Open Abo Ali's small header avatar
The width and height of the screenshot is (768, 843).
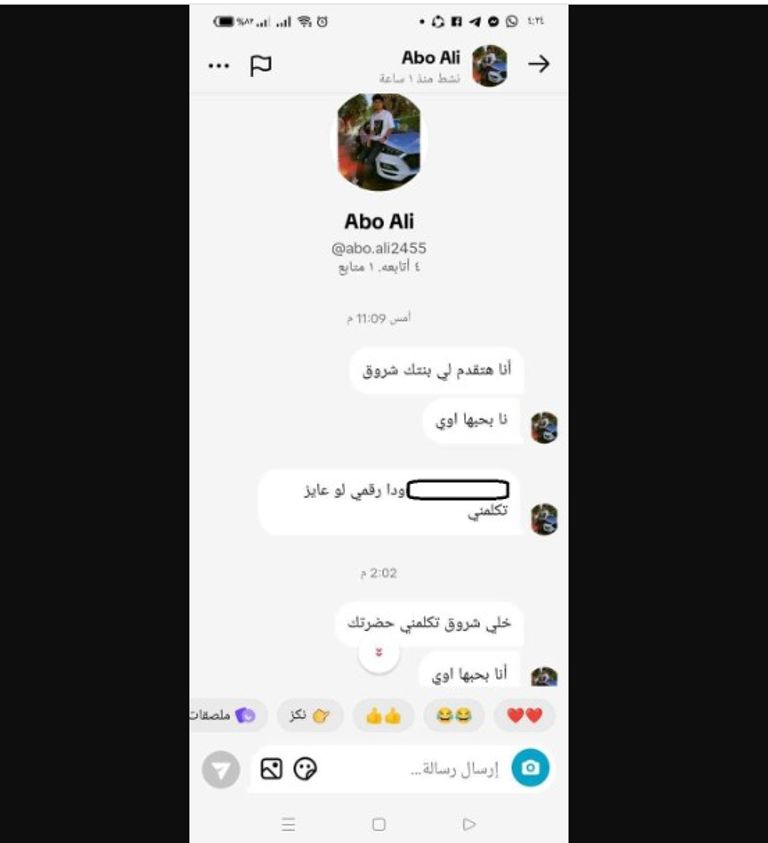(490, 66)
